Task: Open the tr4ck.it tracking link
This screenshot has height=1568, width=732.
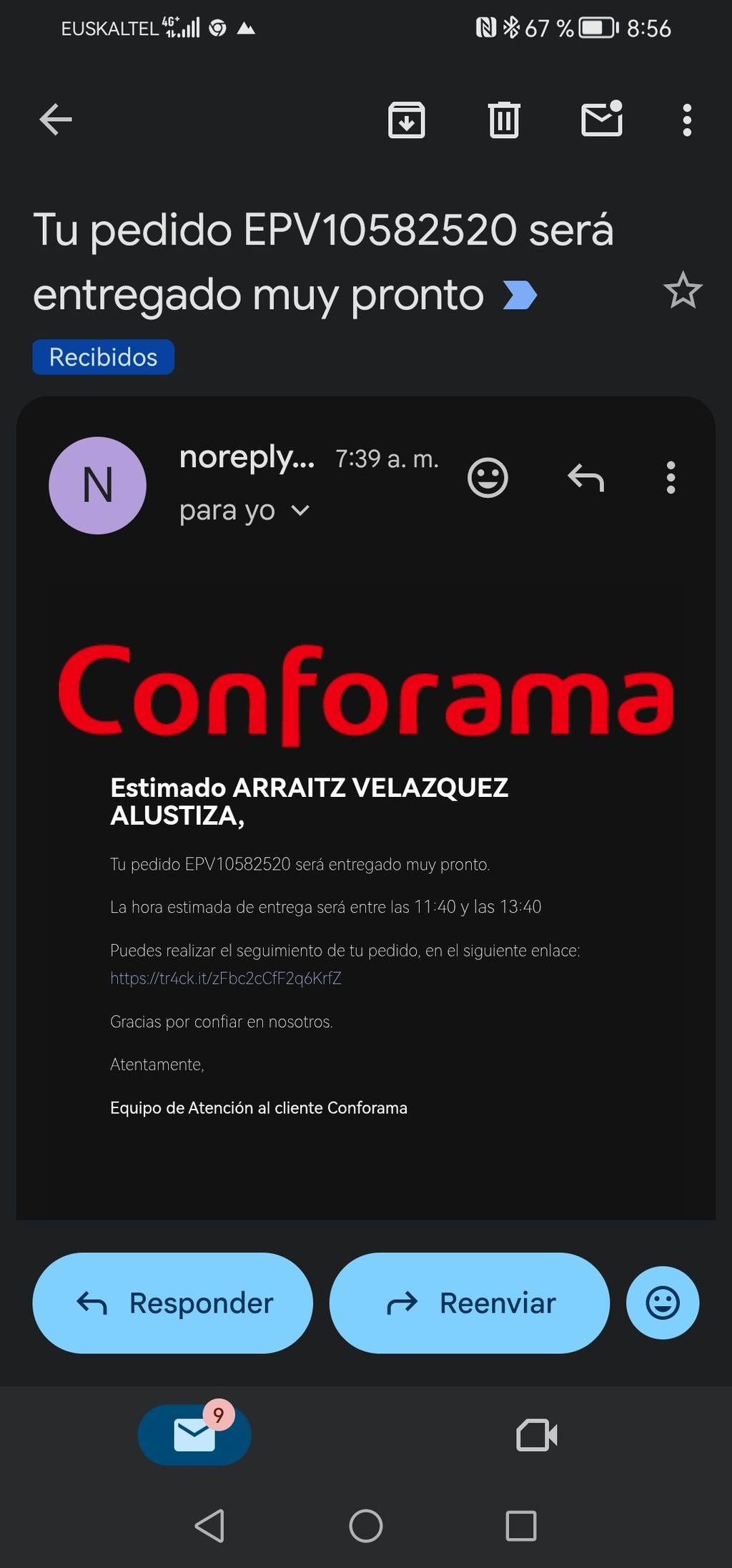Action: 226,979
